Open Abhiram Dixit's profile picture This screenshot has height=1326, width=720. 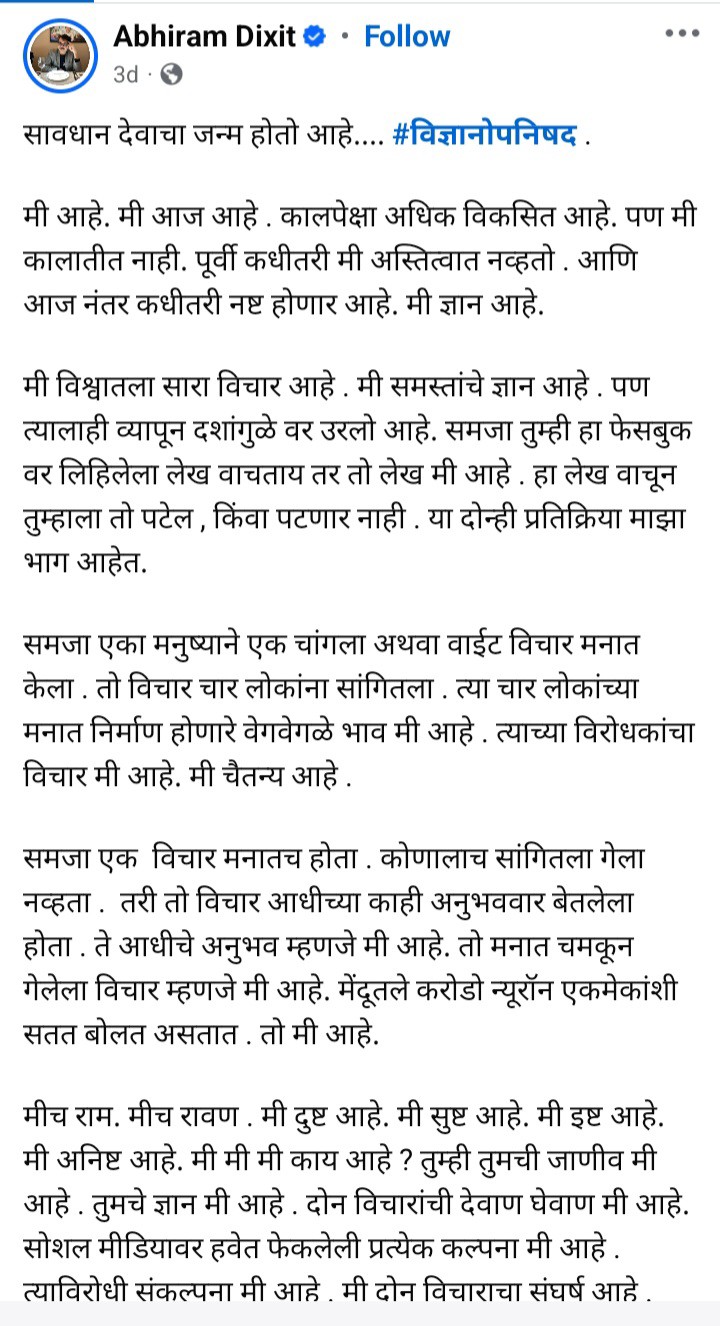[x=57, y=54]
